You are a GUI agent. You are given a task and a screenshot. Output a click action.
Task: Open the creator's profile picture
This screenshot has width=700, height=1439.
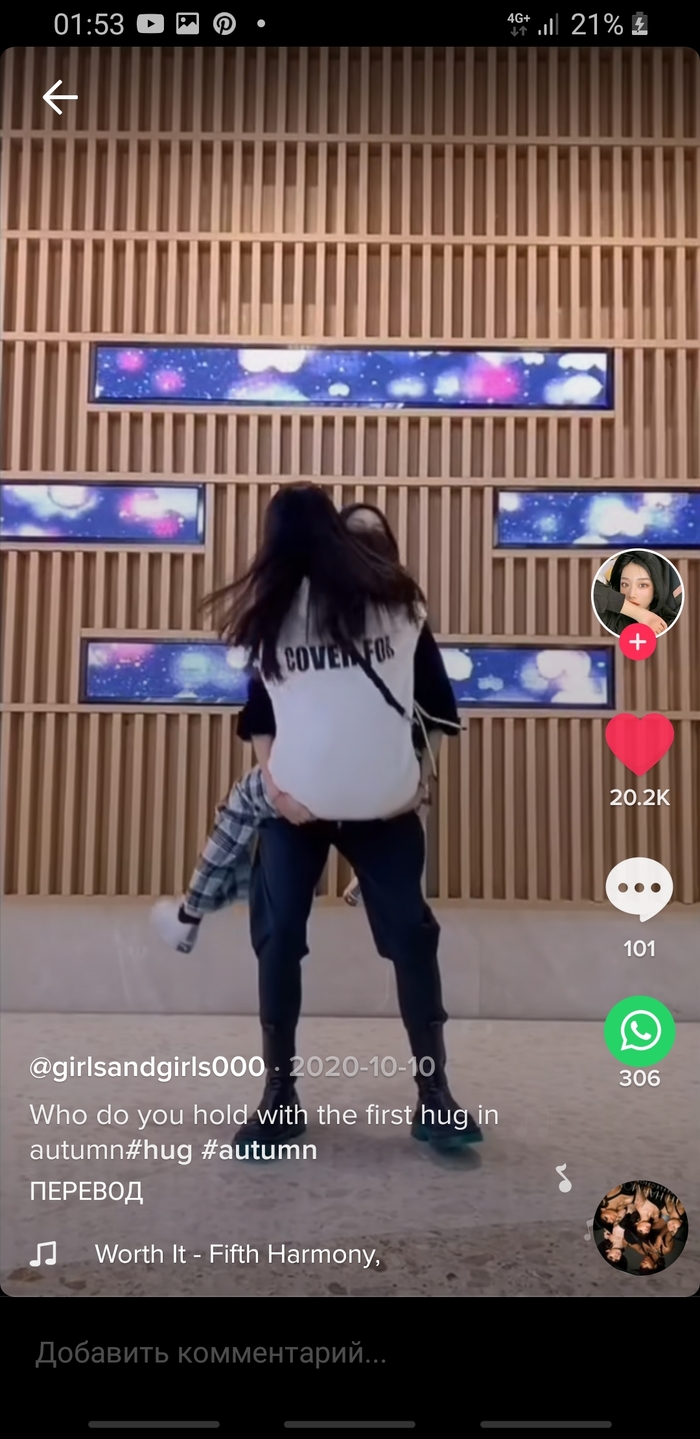pyautogui.click(x=637, y=593)
